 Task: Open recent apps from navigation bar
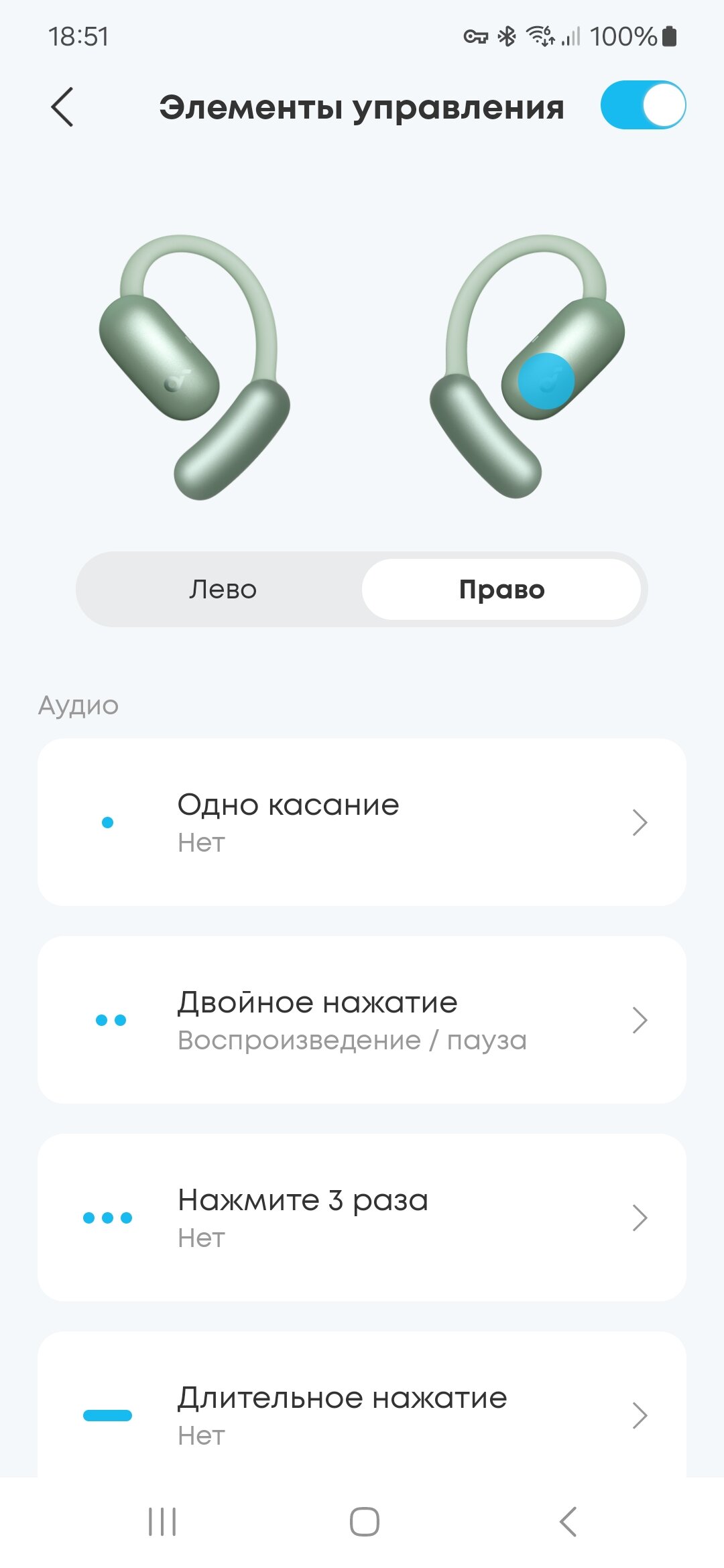162,1522
